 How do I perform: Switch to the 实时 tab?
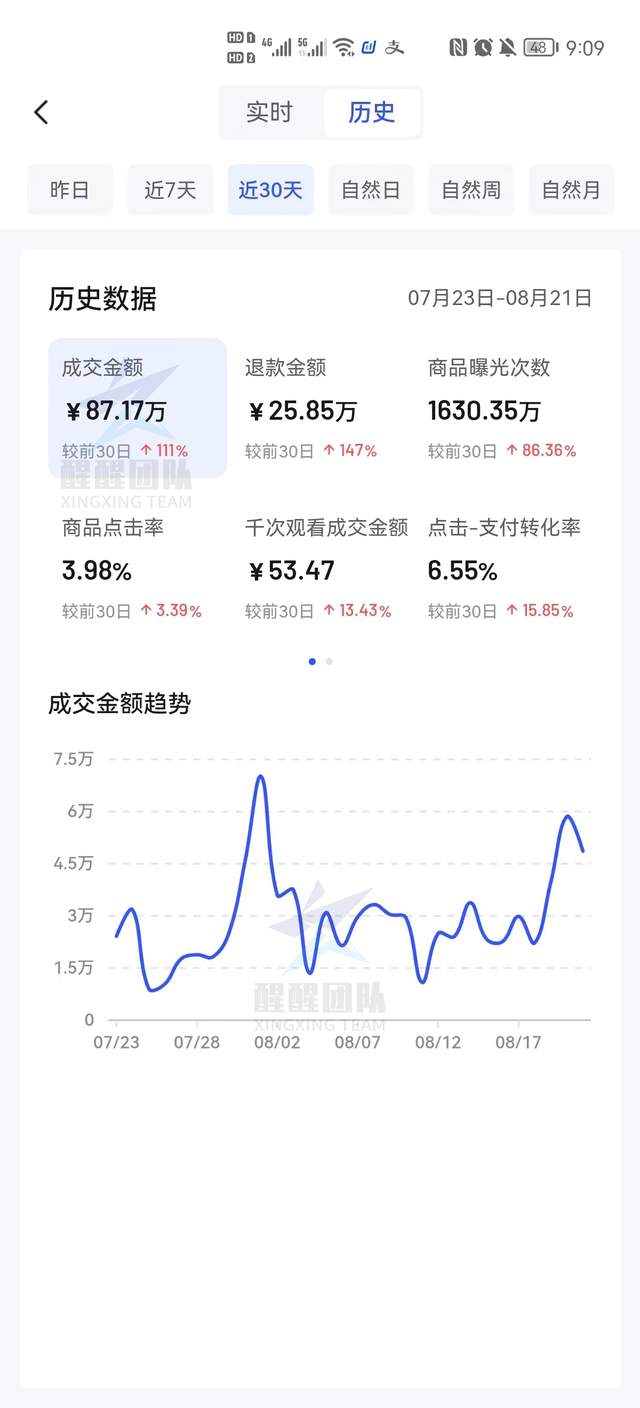pyautogui.click(x=270, y=112)
